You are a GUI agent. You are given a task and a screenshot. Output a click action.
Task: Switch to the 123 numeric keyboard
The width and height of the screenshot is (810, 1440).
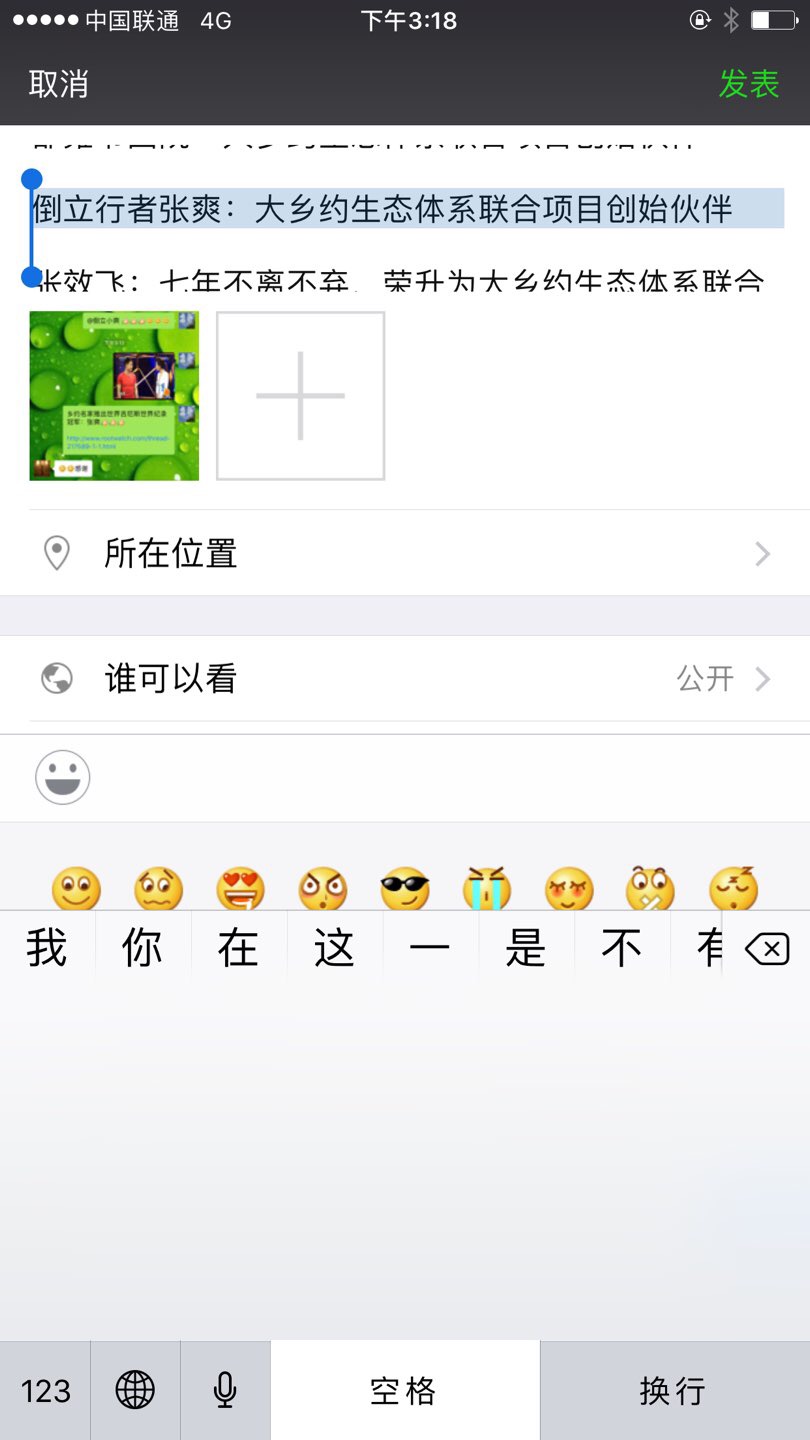[45, 1391]
